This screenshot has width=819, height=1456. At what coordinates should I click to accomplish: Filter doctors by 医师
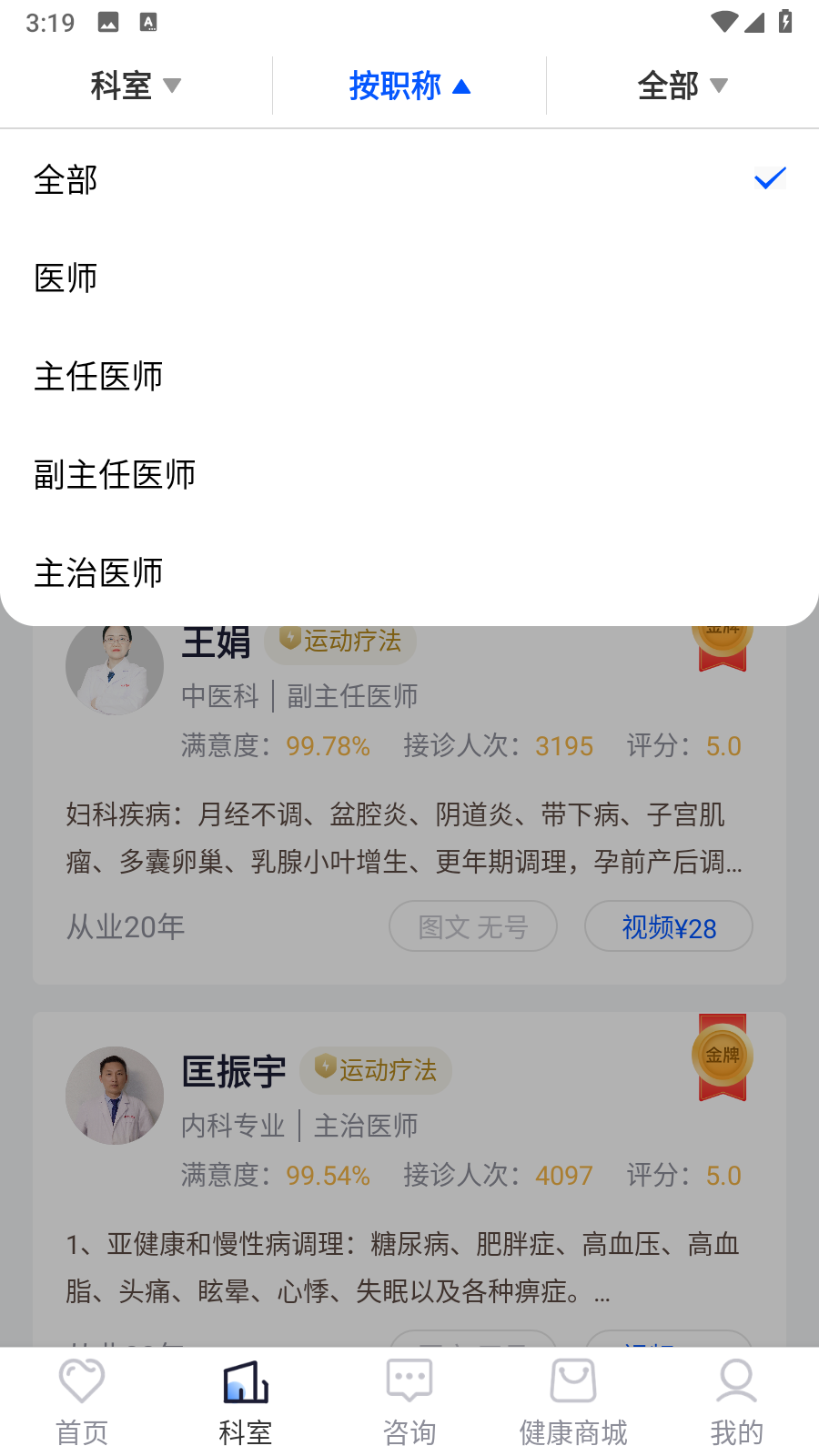point(409,278)
